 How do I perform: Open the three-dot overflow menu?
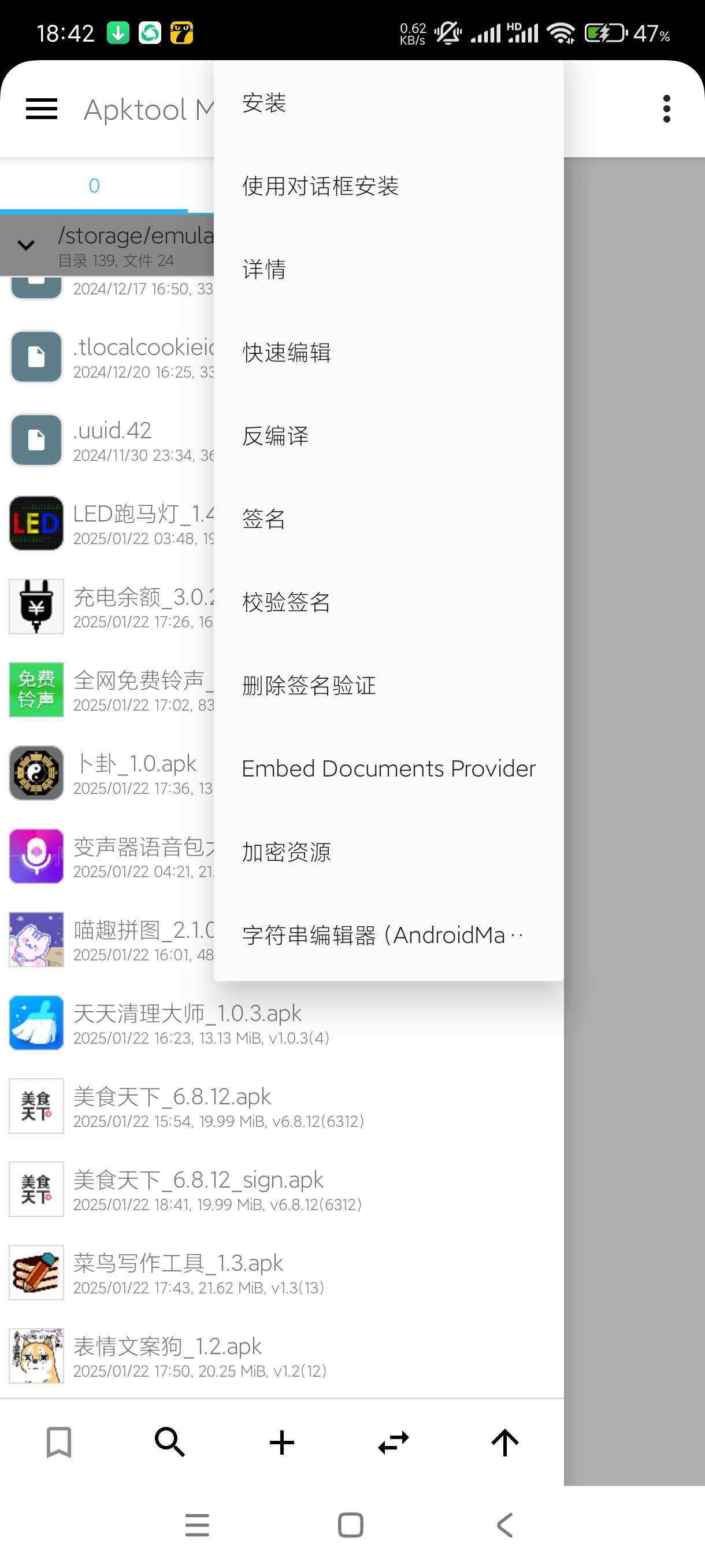click(x=667, y=109)
